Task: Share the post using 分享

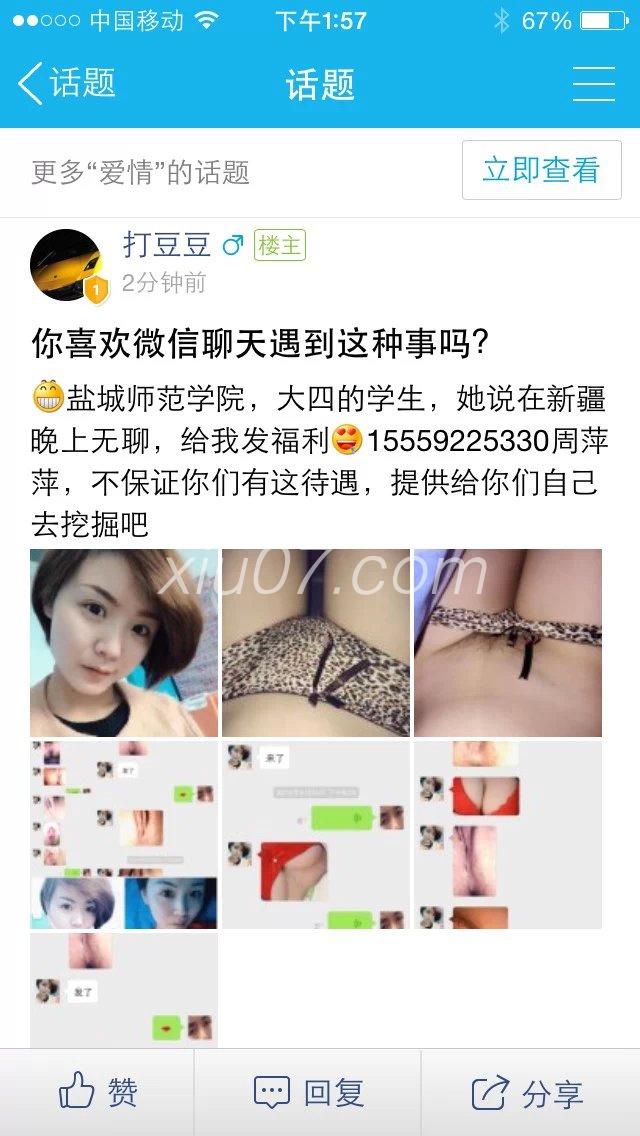Action: [526, 1093]
